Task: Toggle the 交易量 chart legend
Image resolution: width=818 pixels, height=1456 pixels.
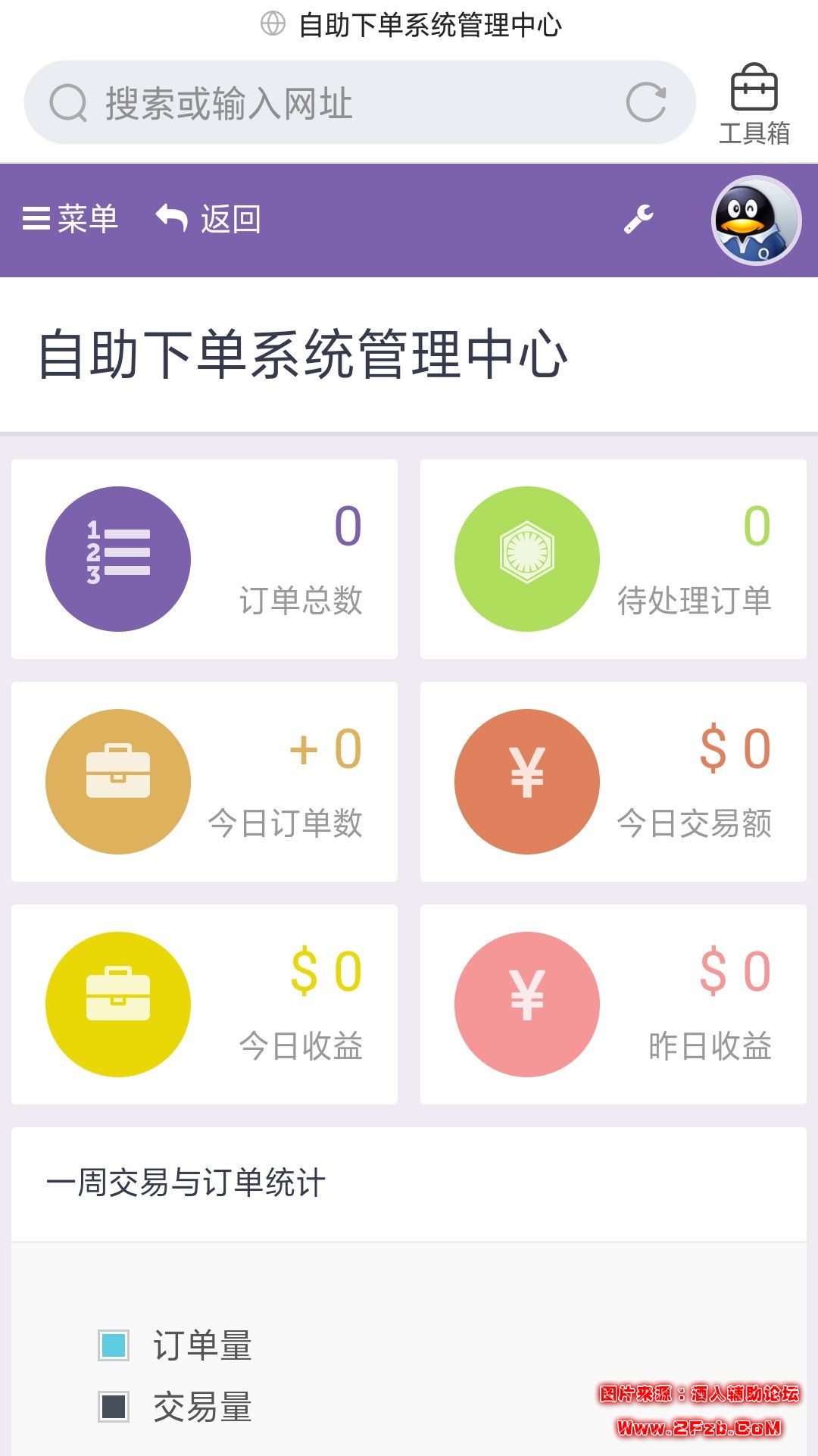Action: click(176, 1407)
